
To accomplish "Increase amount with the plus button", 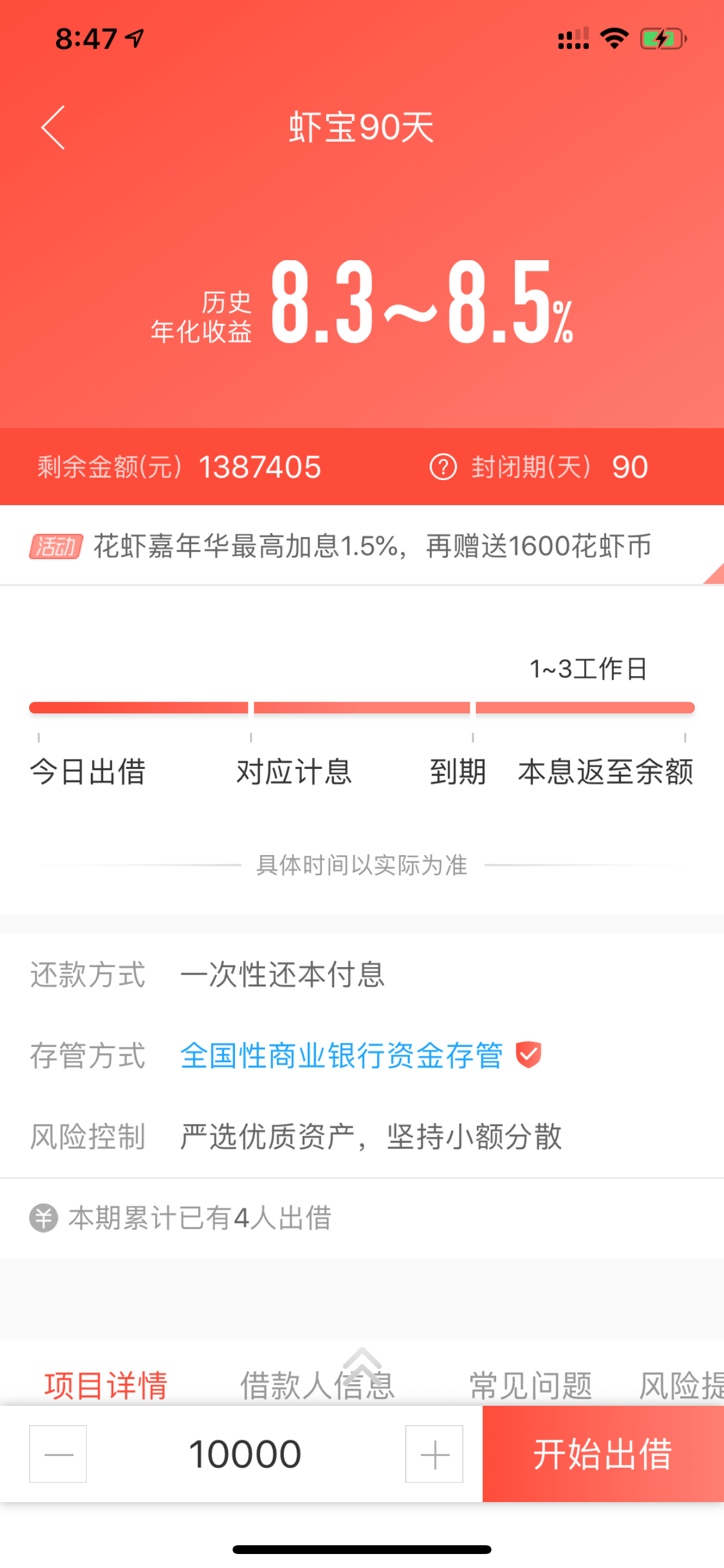I will pos(434,1454).
